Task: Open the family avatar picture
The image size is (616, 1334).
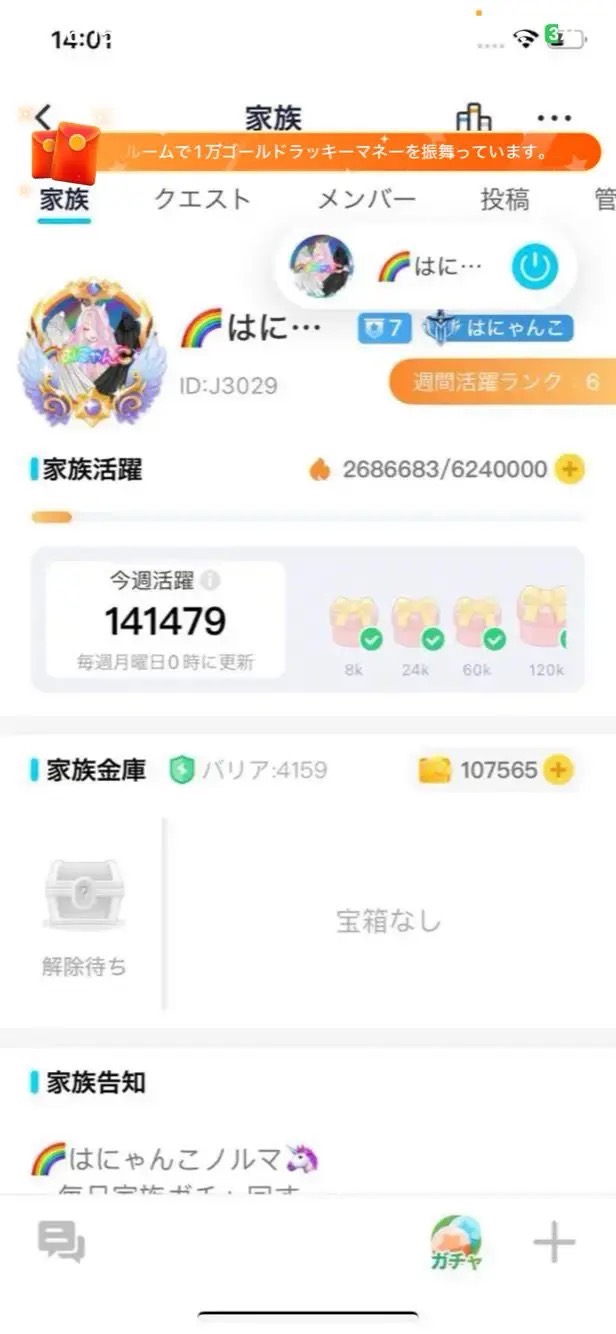Action: point(91,350)
